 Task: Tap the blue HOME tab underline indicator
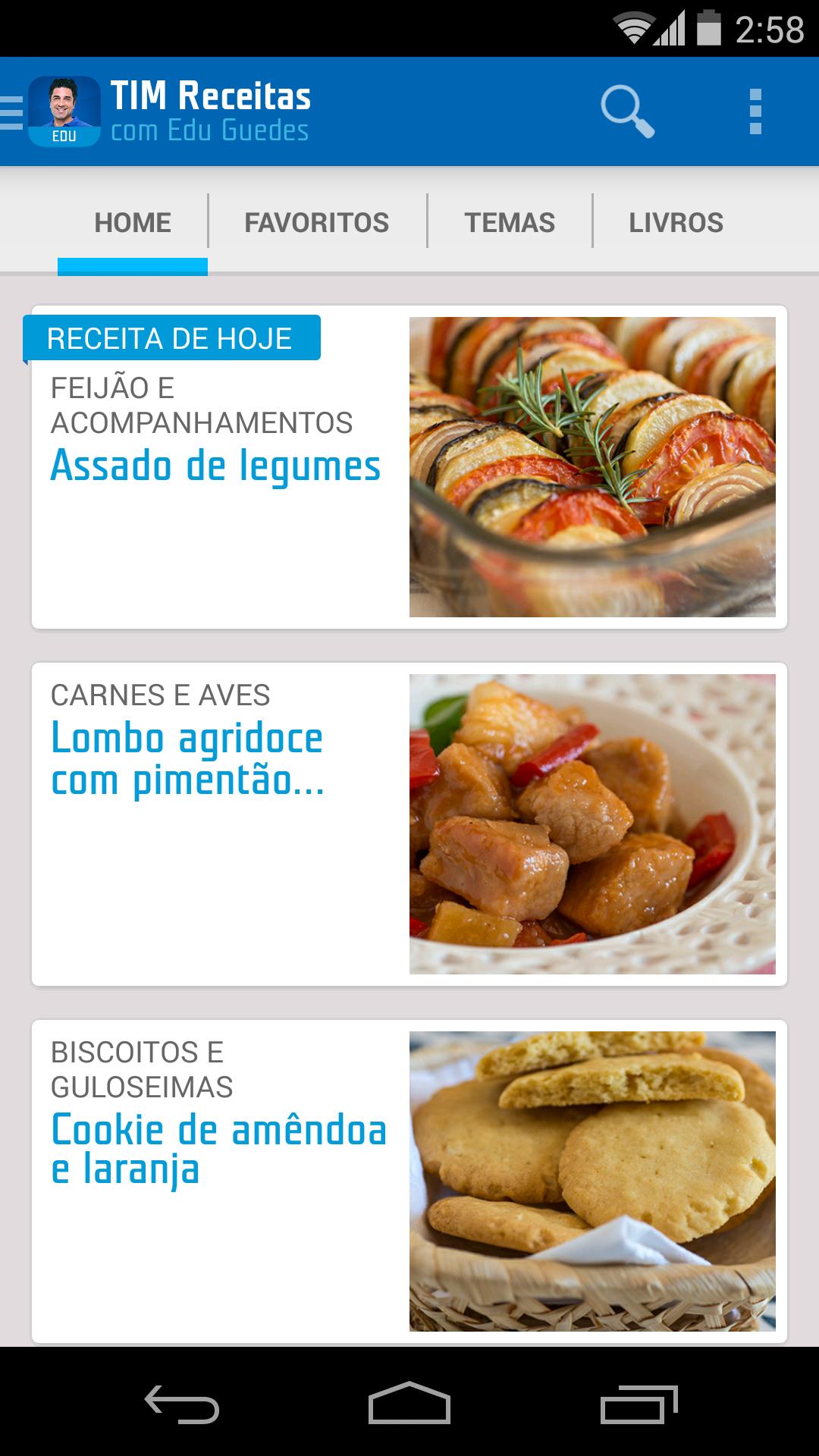click(133, 265)
